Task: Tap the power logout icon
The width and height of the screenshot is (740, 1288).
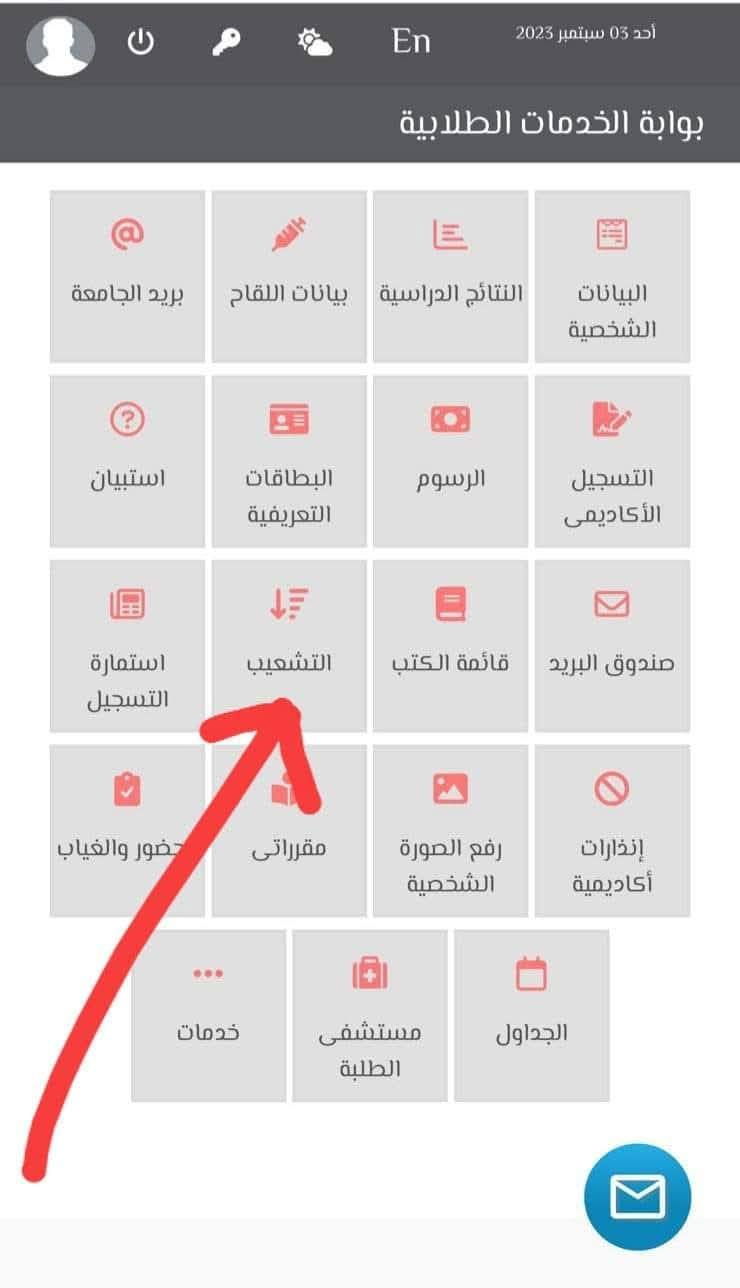Action: pos(141,43)
